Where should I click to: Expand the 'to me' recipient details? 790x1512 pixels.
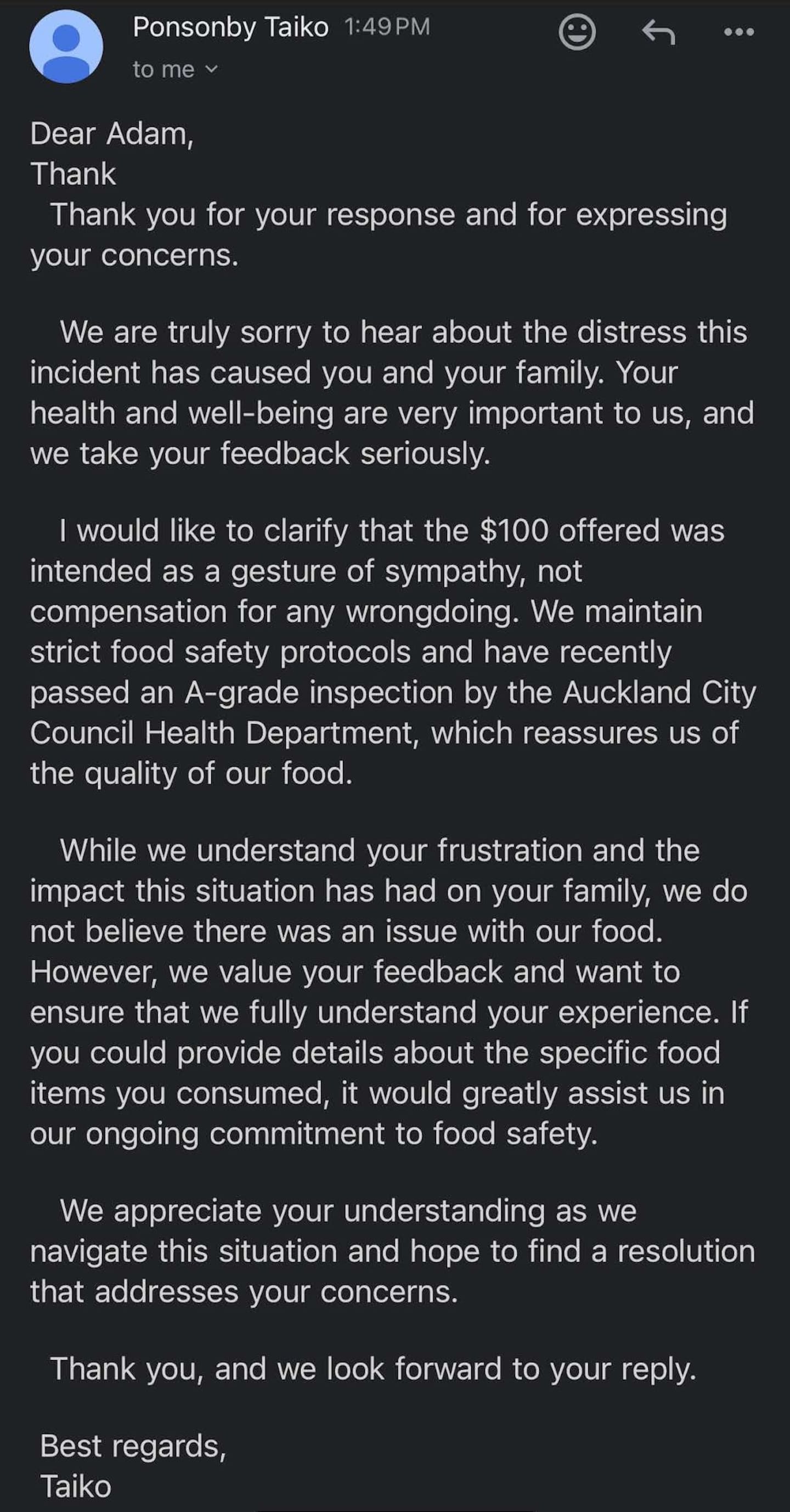176,70
